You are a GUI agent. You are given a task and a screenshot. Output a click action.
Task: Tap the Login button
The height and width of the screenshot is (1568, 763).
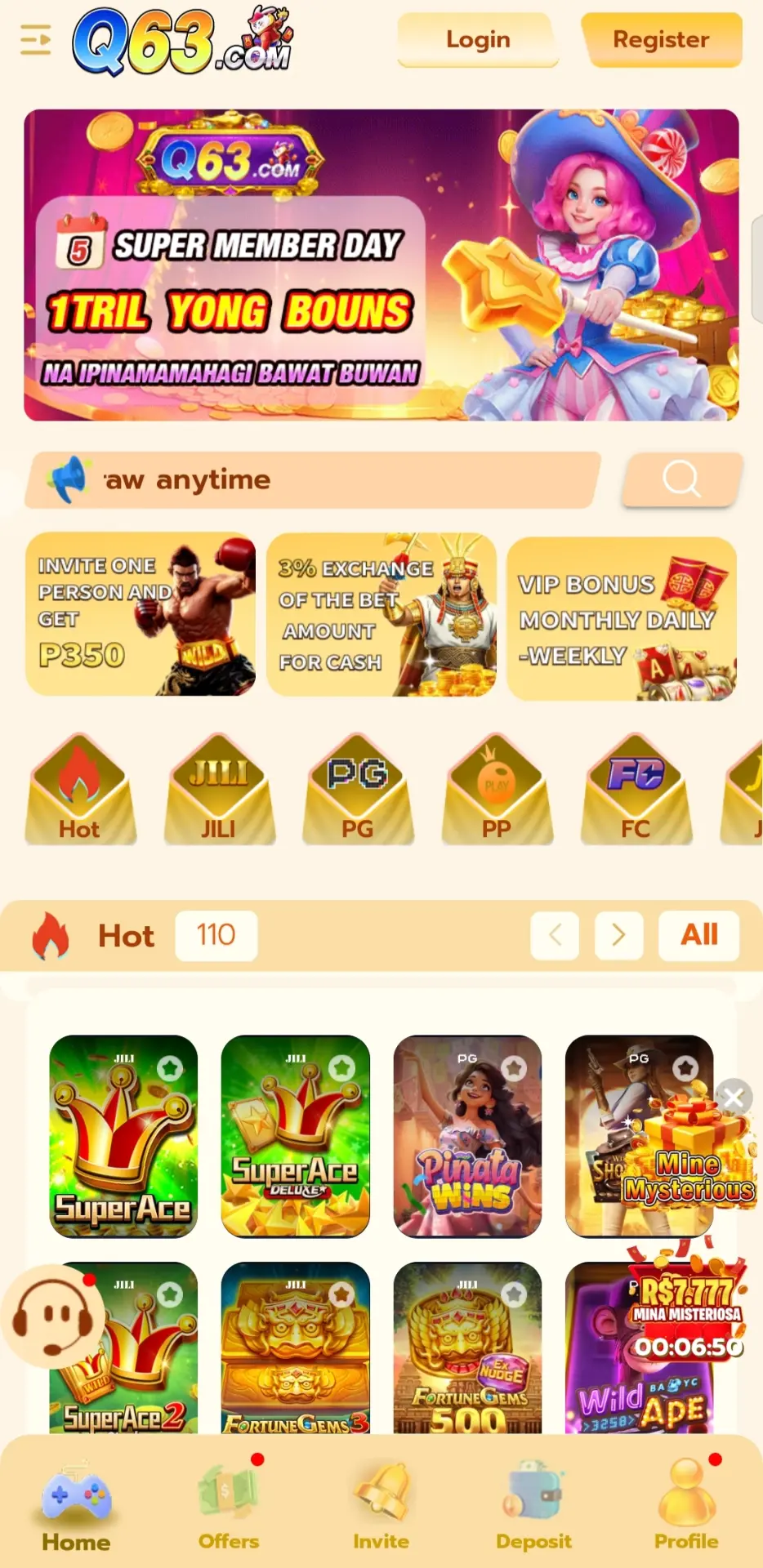coord(478,39)
